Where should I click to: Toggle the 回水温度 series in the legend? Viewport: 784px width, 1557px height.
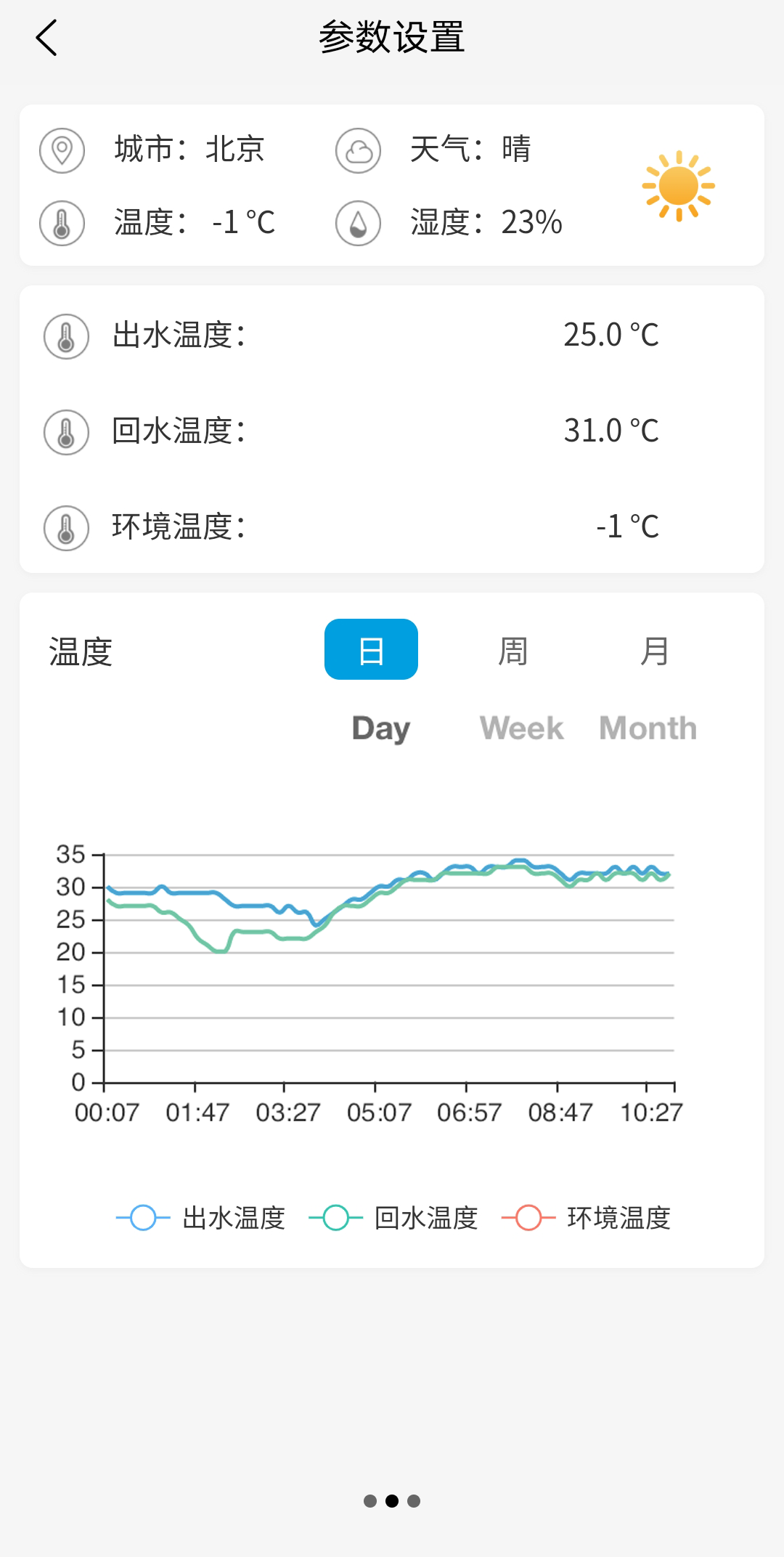click(x=393, y=1218)
